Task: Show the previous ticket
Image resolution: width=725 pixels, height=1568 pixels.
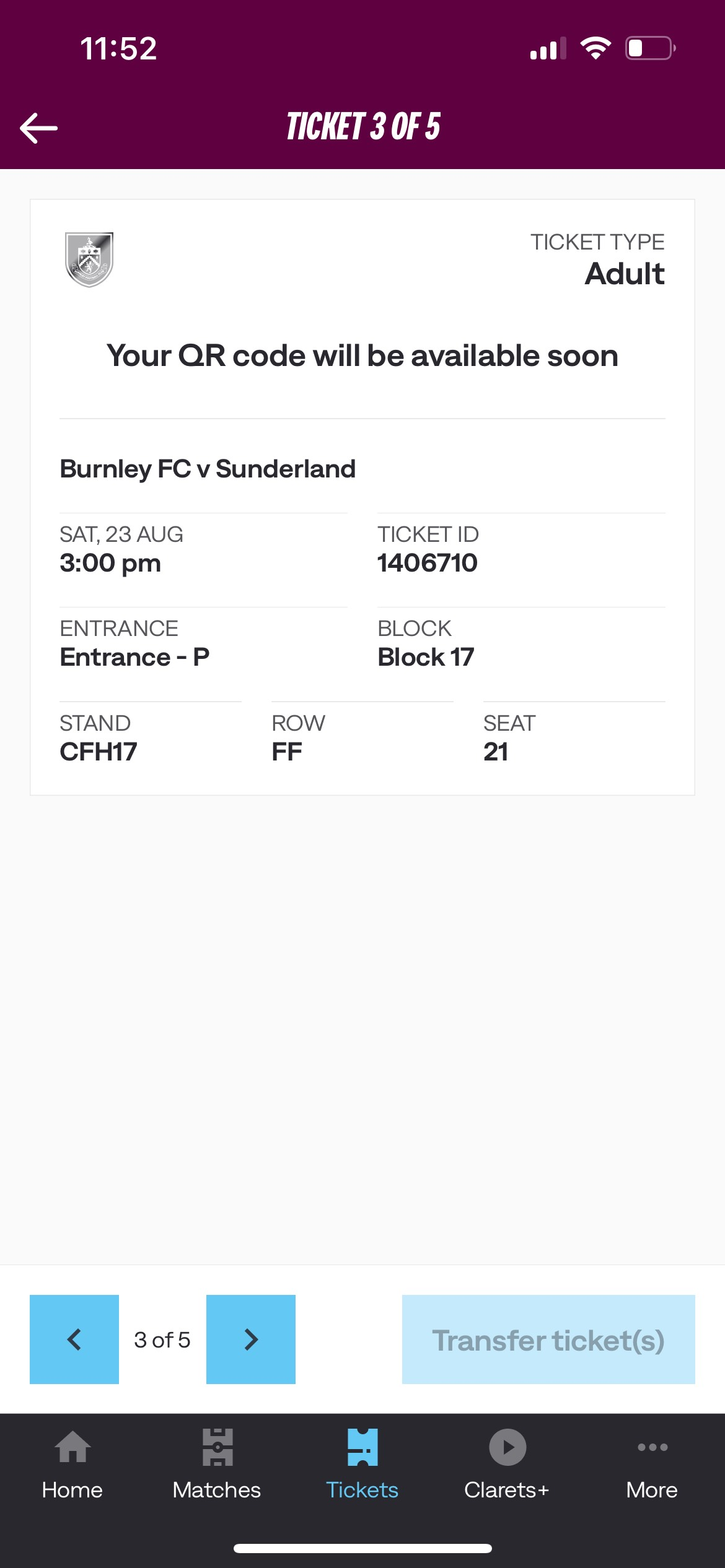Action: point(74,1339)
